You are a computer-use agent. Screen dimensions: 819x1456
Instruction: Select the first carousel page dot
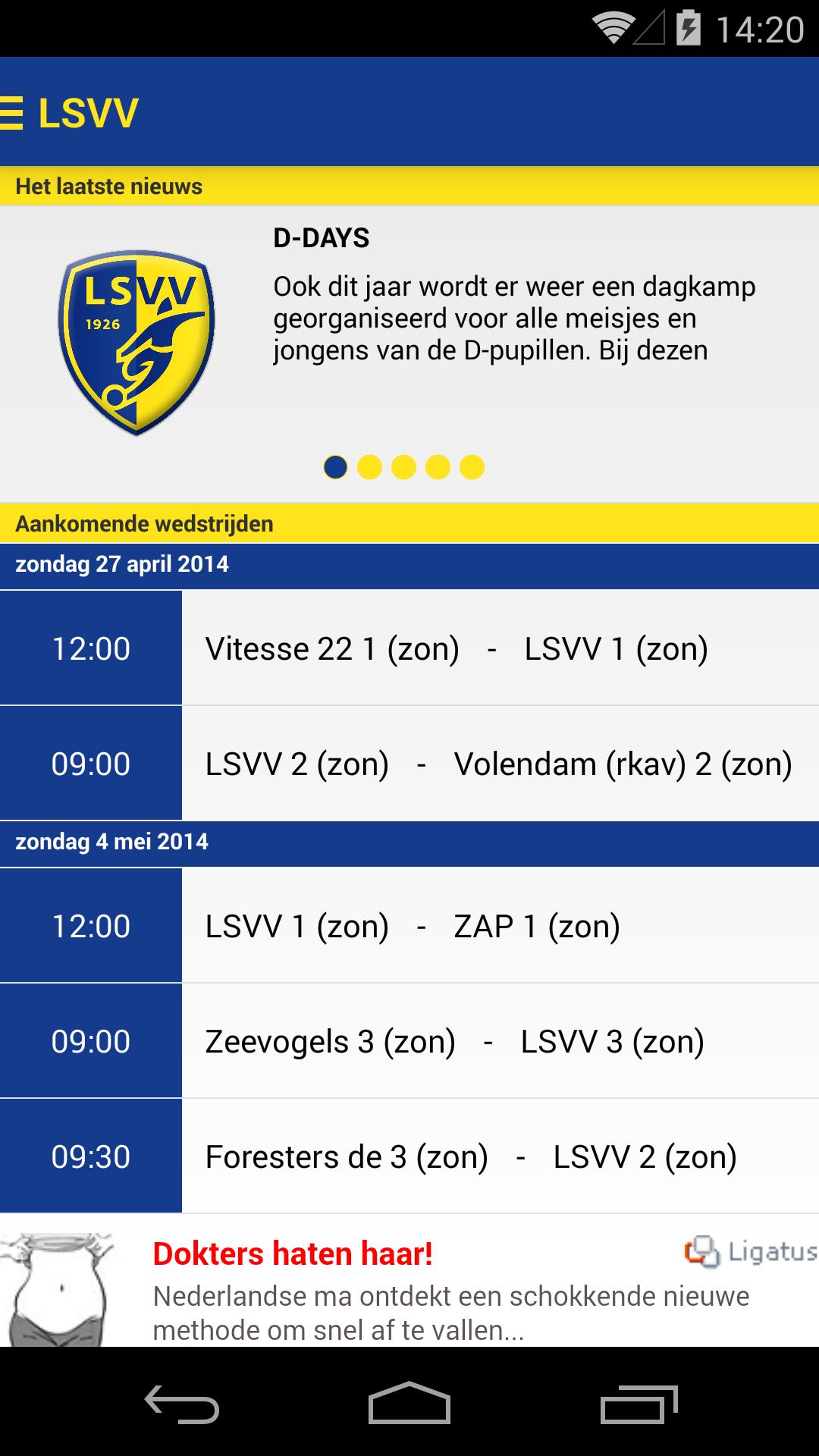tap(335, 467)
